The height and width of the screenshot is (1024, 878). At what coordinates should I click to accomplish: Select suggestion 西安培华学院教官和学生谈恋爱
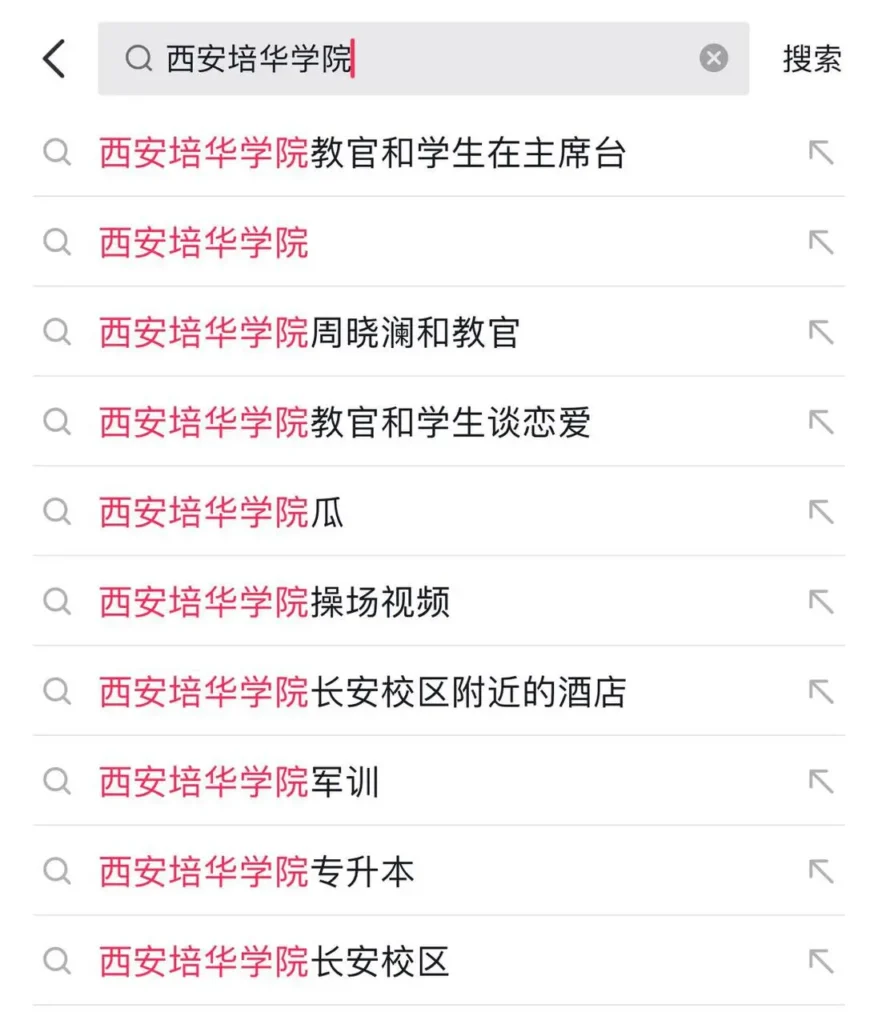[x=345, y=423]
